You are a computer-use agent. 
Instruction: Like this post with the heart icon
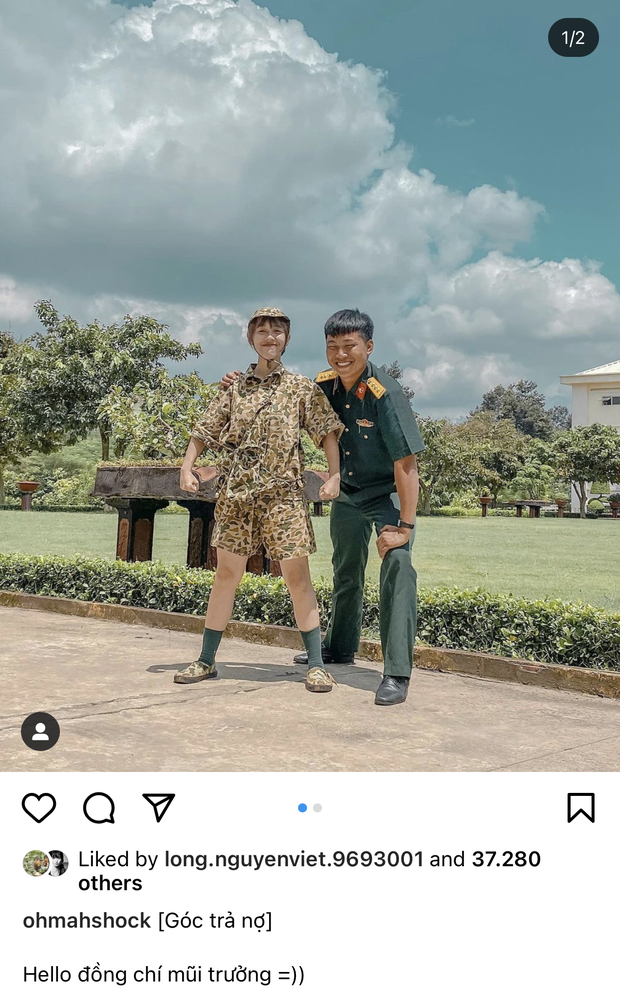[39, 807]
